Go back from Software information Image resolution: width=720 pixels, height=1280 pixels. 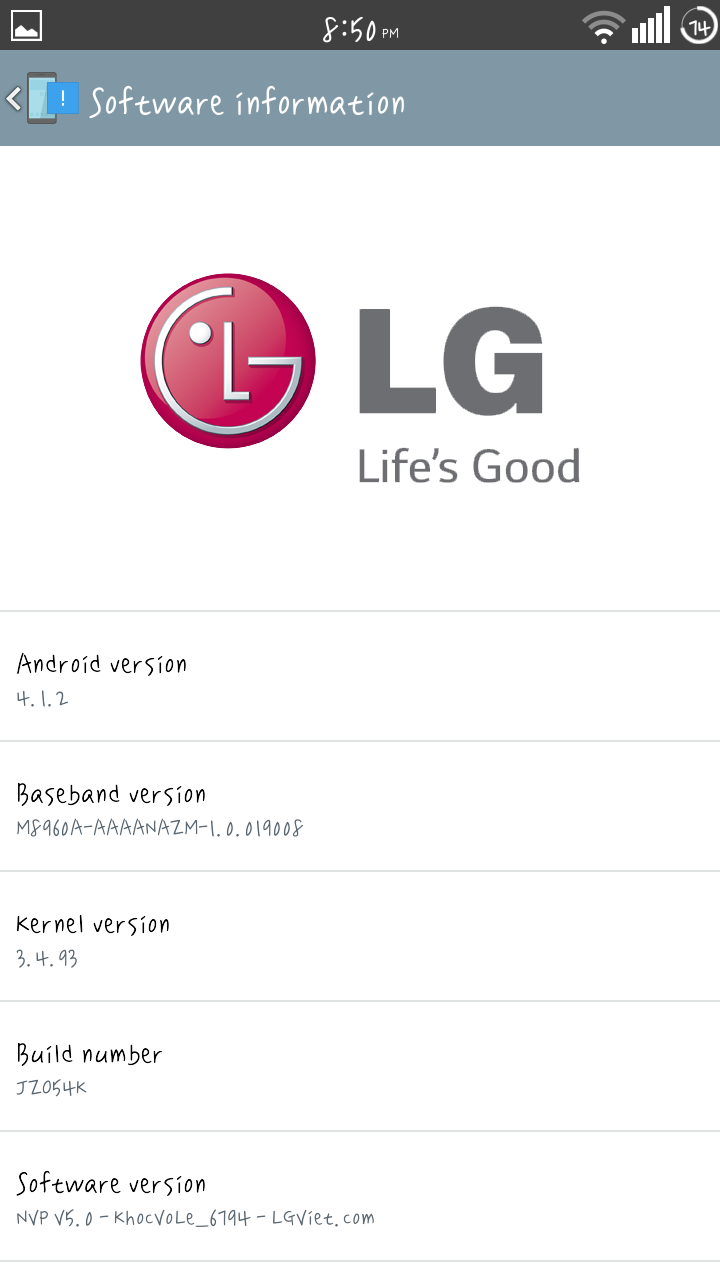tap(42, 99)
